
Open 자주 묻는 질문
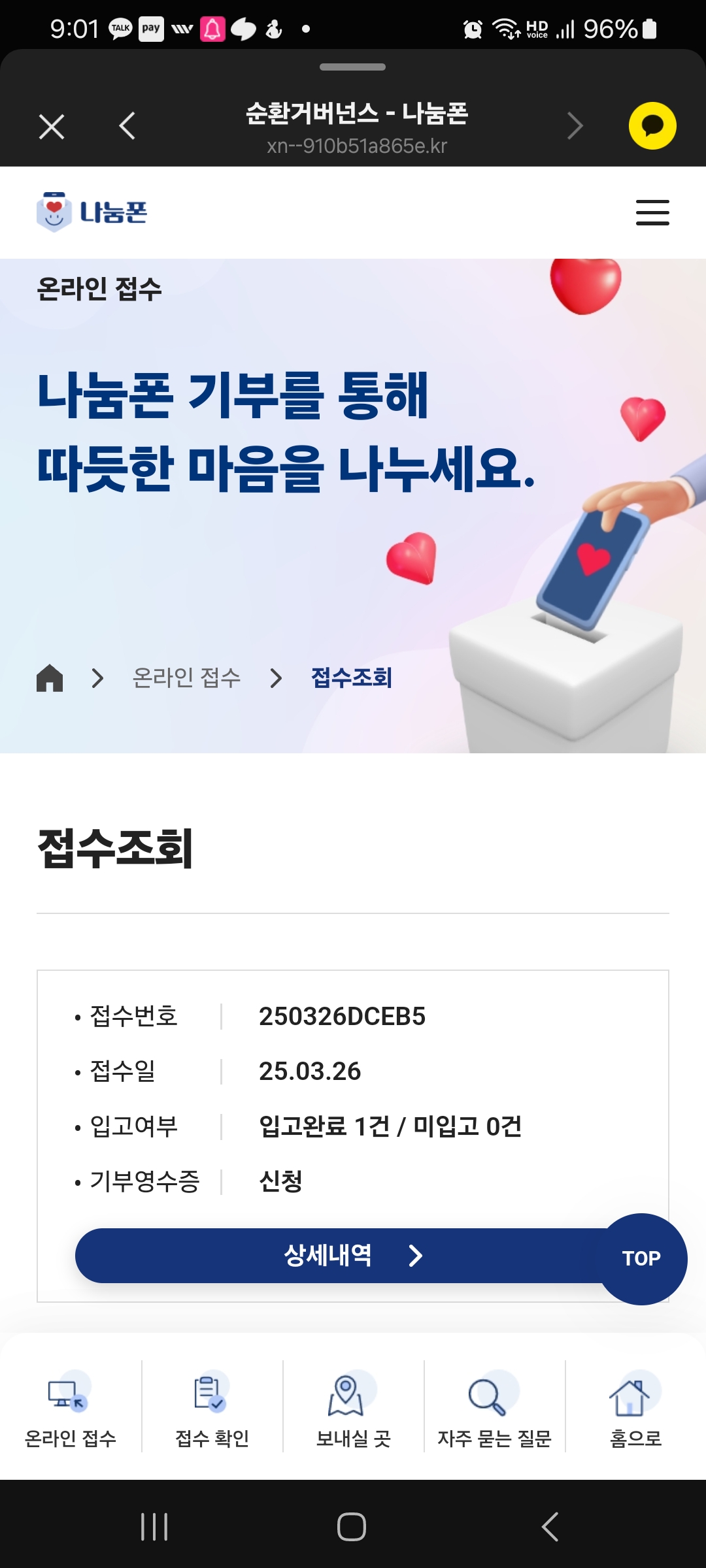[x=494, y=1407]
